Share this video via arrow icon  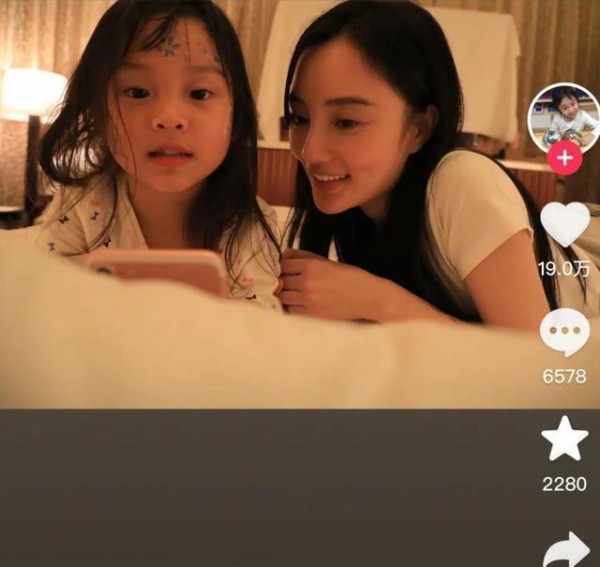click(565, 549)
